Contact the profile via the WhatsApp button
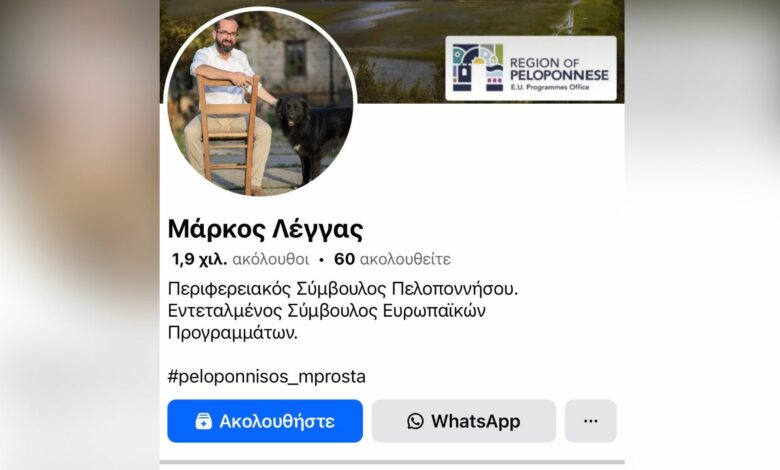 tap(463, 421)
